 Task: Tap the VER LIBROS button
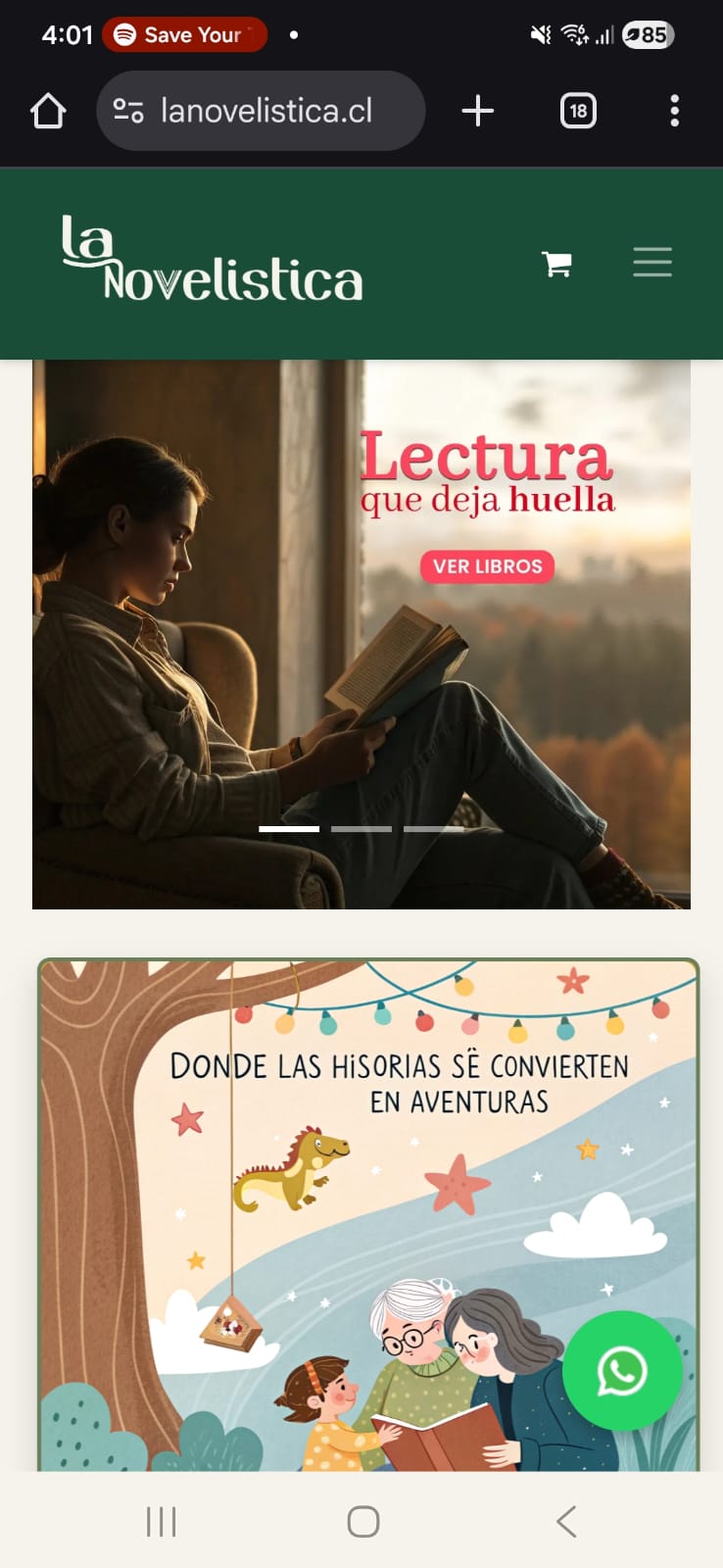[487, 566]
